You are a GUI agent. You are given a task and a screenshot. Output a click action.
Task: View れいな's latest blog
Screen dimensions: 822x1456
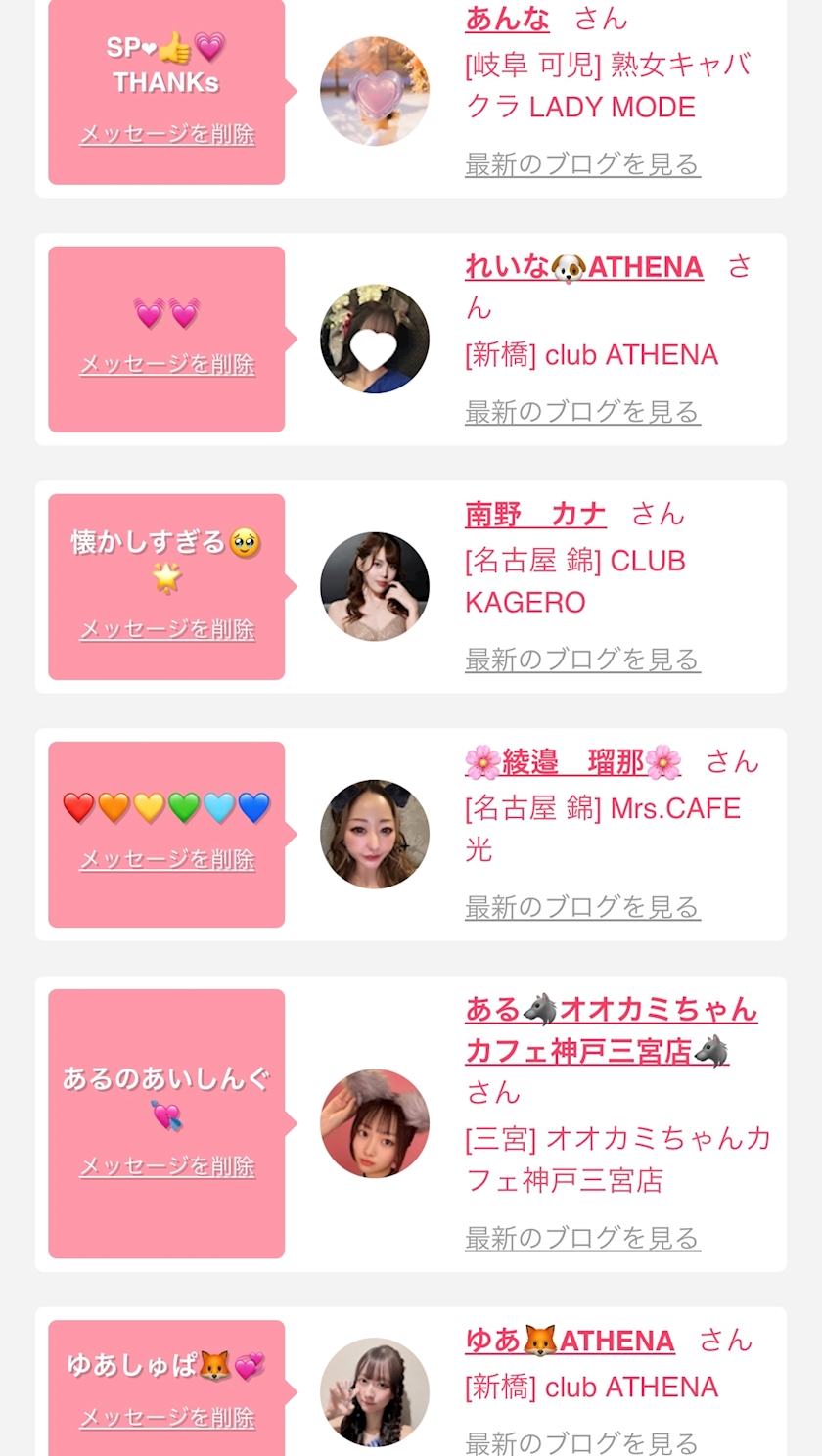pos(582,412)
